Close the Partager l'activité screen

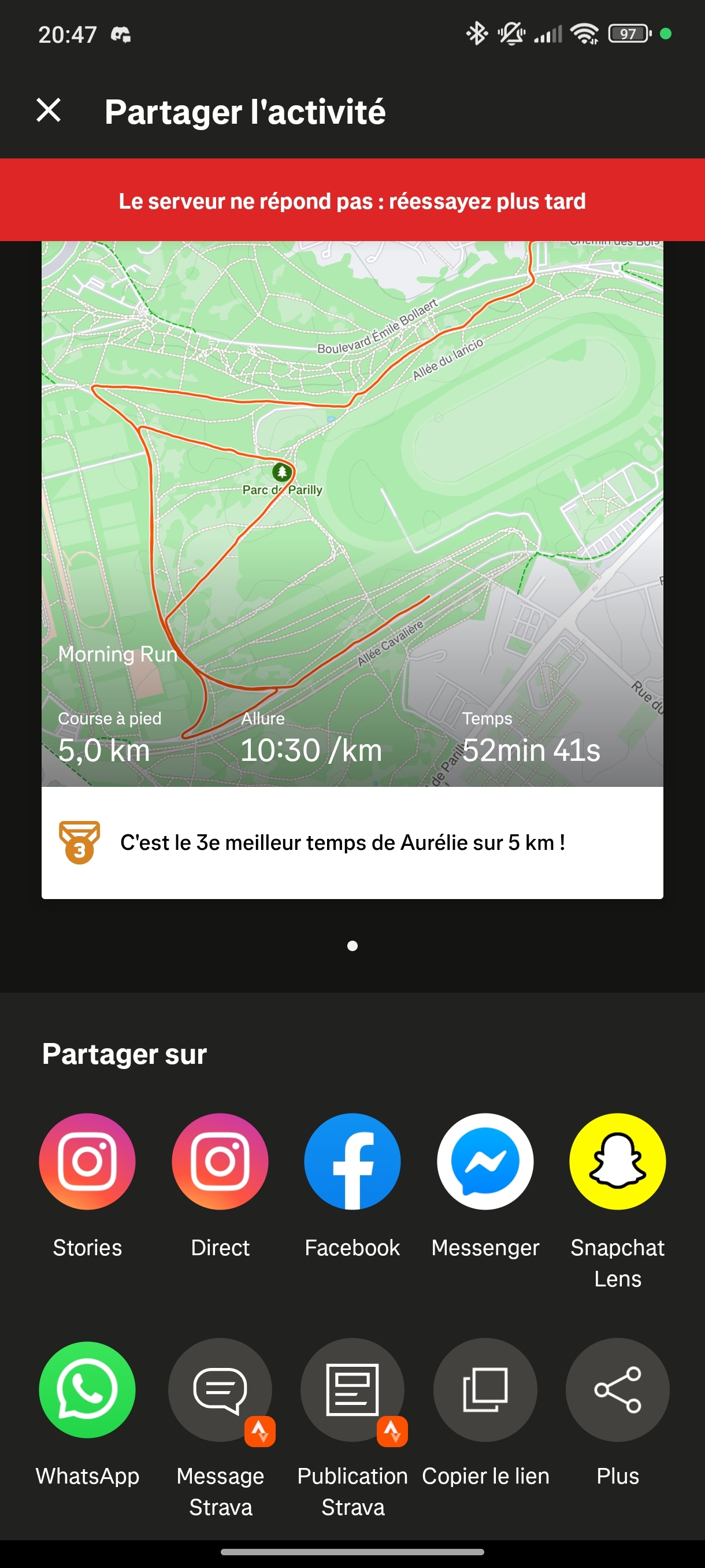coord(49,111)
